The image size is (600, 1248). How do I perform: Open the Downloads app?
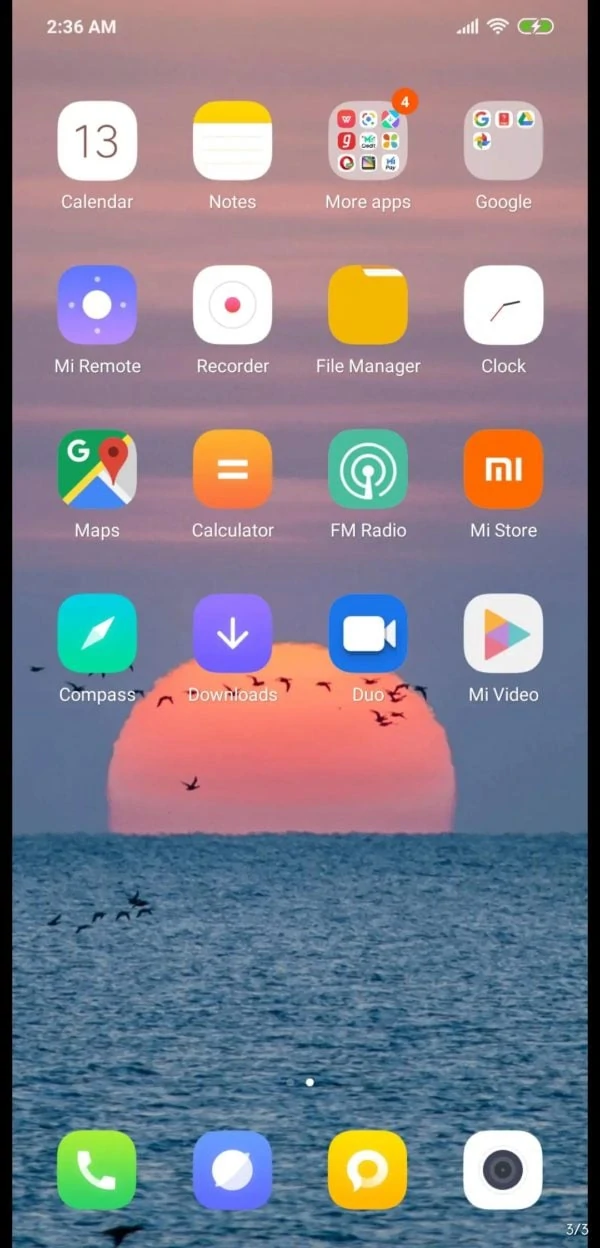pos(232,633)
